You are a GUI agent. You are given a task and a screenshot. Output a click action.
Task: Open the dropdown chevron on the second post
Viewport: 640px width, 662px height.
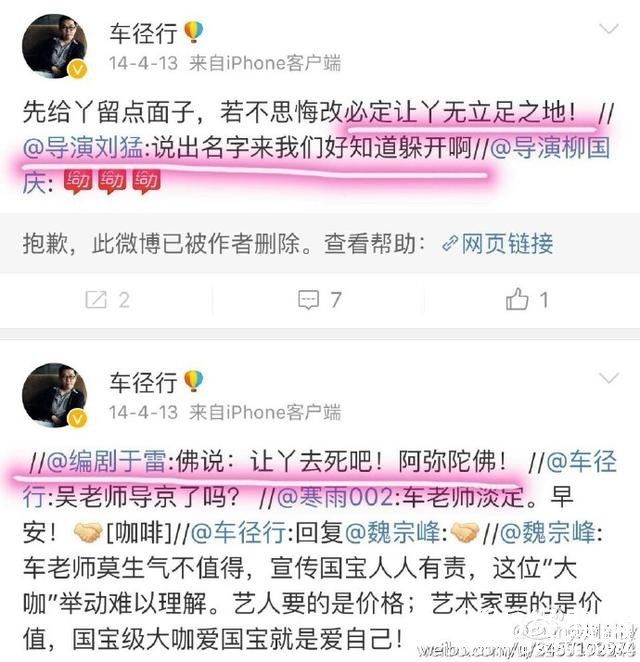pyautogui.click(x=608, y=380)
